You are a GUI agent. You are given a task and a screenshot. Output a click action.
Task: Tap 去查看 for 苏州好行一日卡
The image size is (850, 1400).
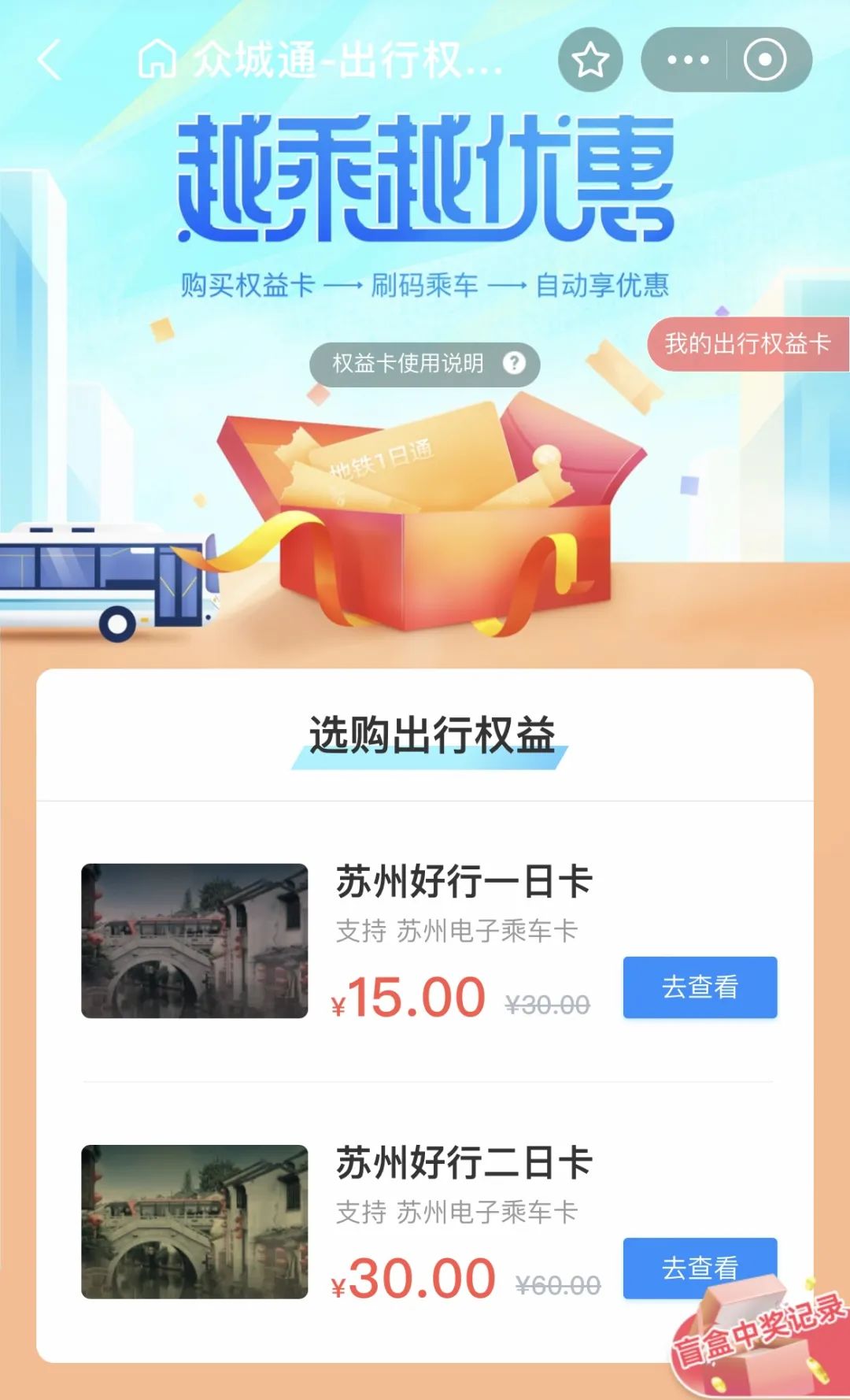700,987
